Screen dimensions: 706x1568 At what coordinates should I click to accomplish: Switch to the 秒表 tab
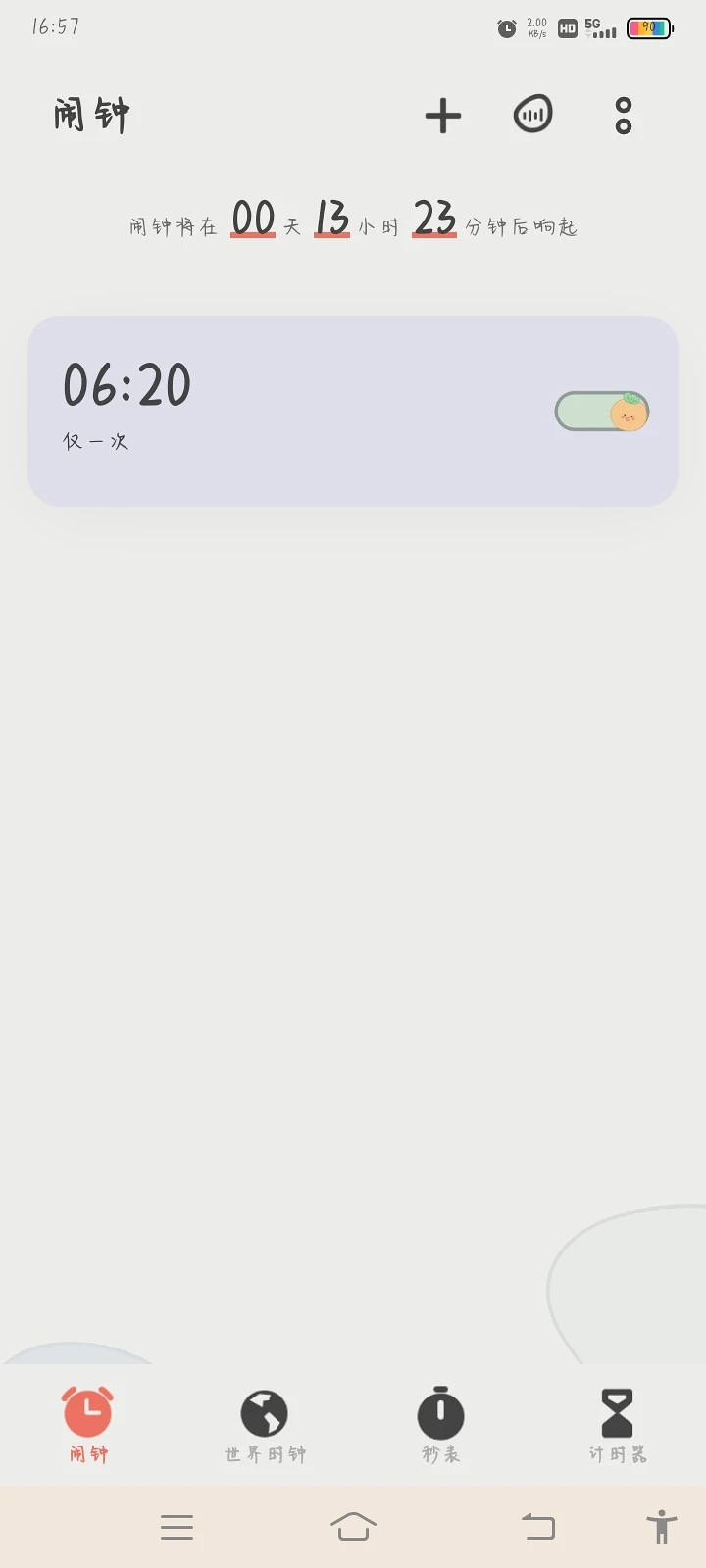point(440,1426)
